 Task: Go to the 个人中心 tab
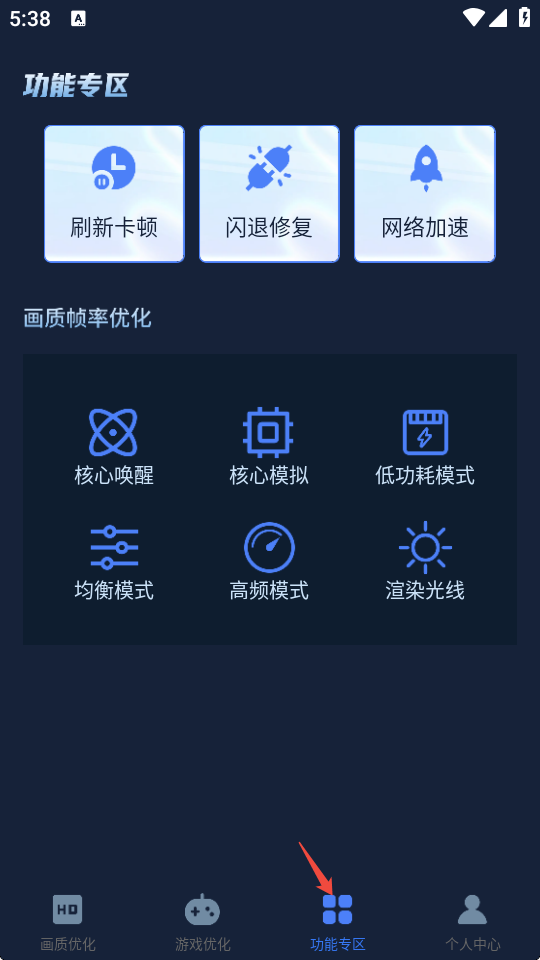pyautogui.click(x=472, y=922)
